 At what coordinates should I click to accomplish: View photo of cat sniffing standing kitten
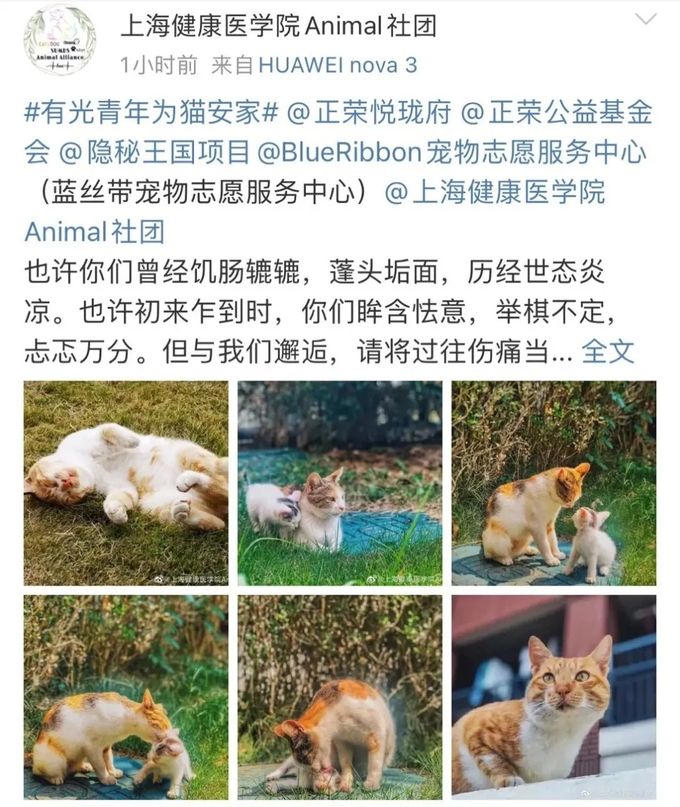[x=554, y=483]
